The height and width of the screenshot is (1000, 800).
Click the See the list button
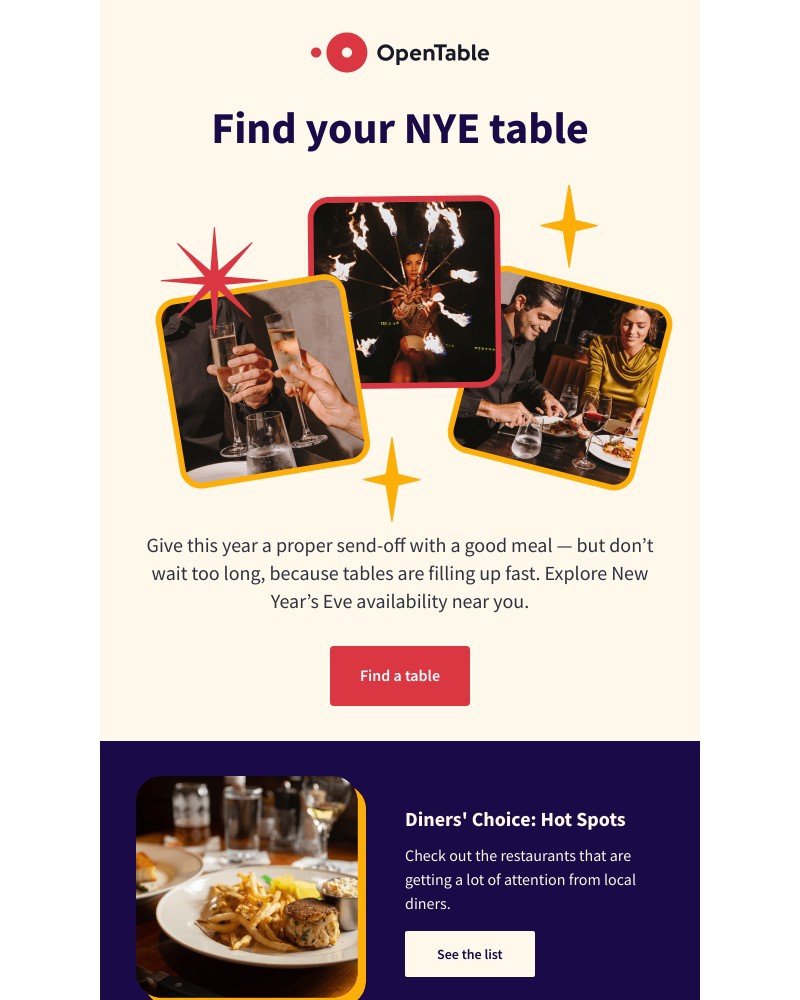coord(470,954)
